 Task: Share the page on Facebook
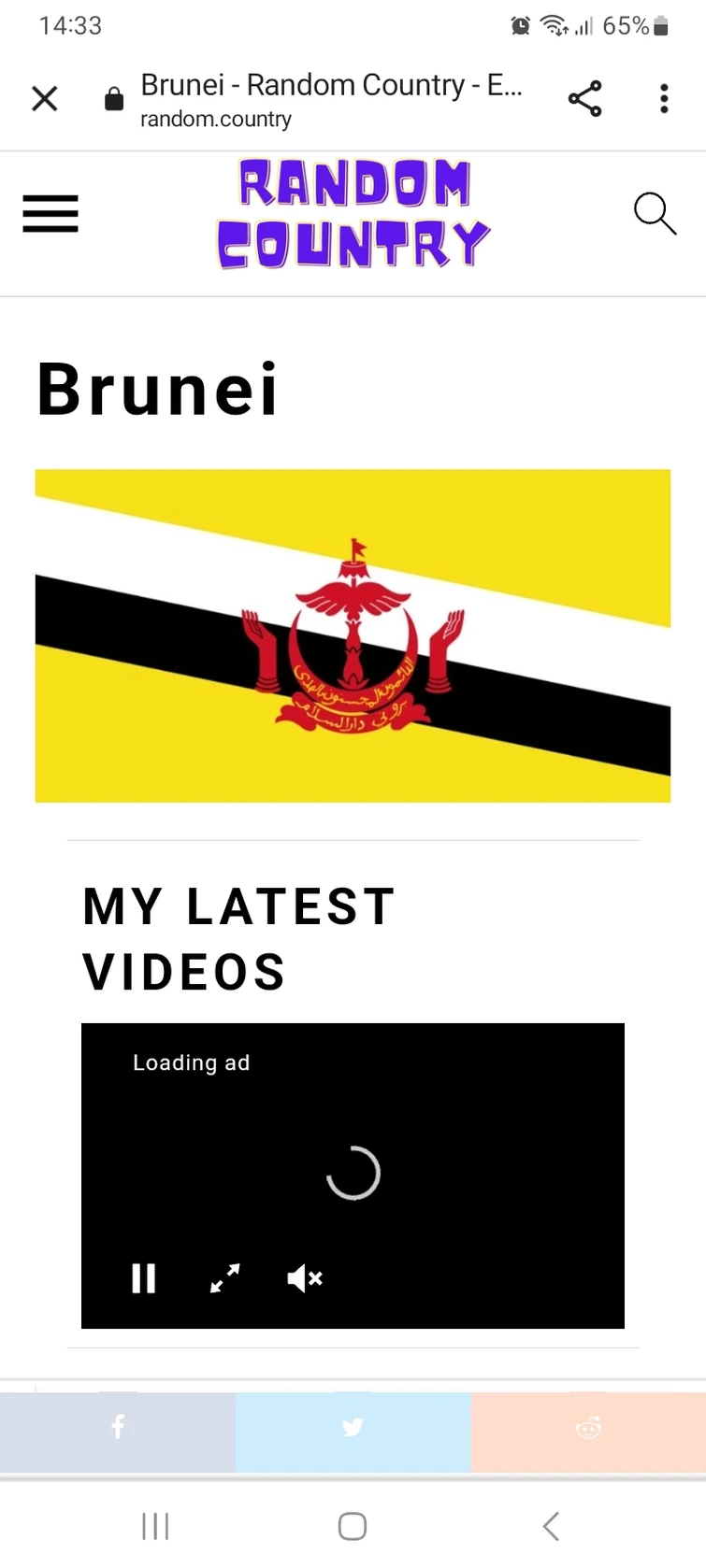(x=118, y=1427)
